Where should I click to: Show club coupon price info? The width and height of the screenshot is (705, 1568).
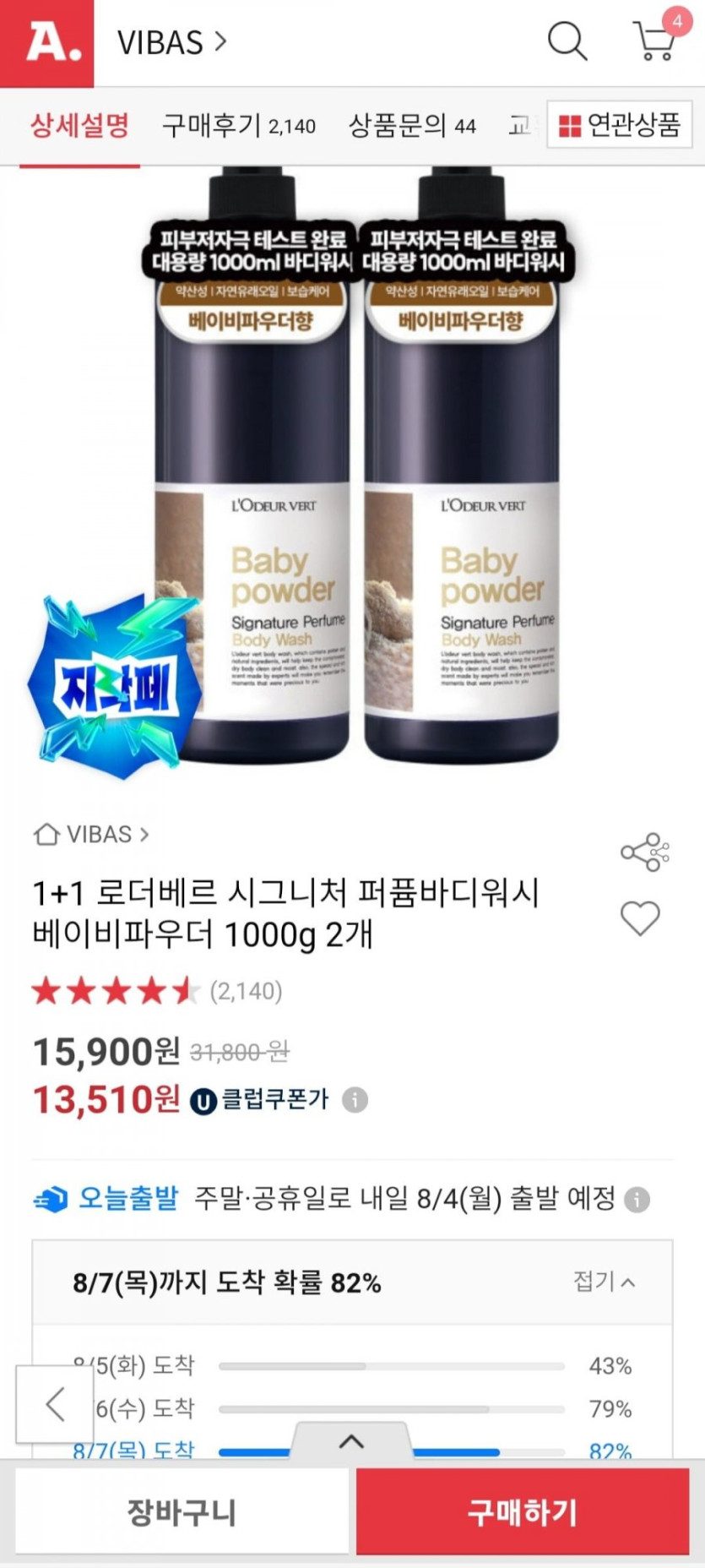click(x=355, y=1100)
